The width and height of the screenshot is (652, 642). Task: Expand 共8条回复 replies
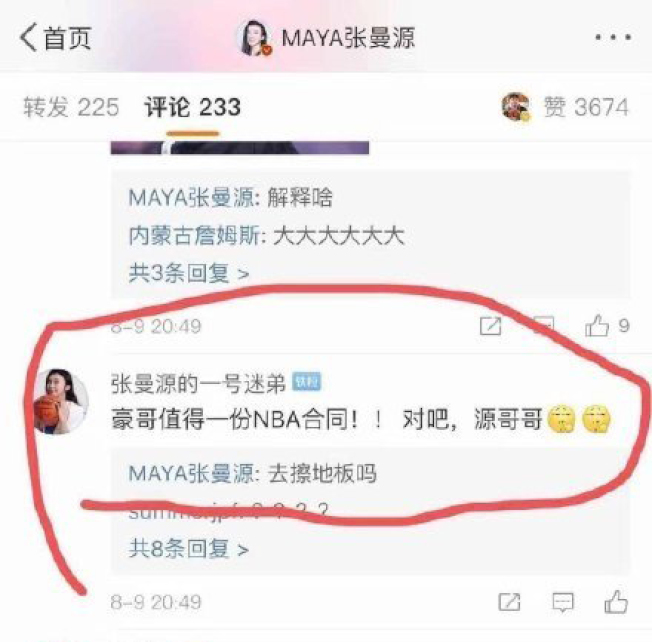pyautogui.click(x=188, y=548)
